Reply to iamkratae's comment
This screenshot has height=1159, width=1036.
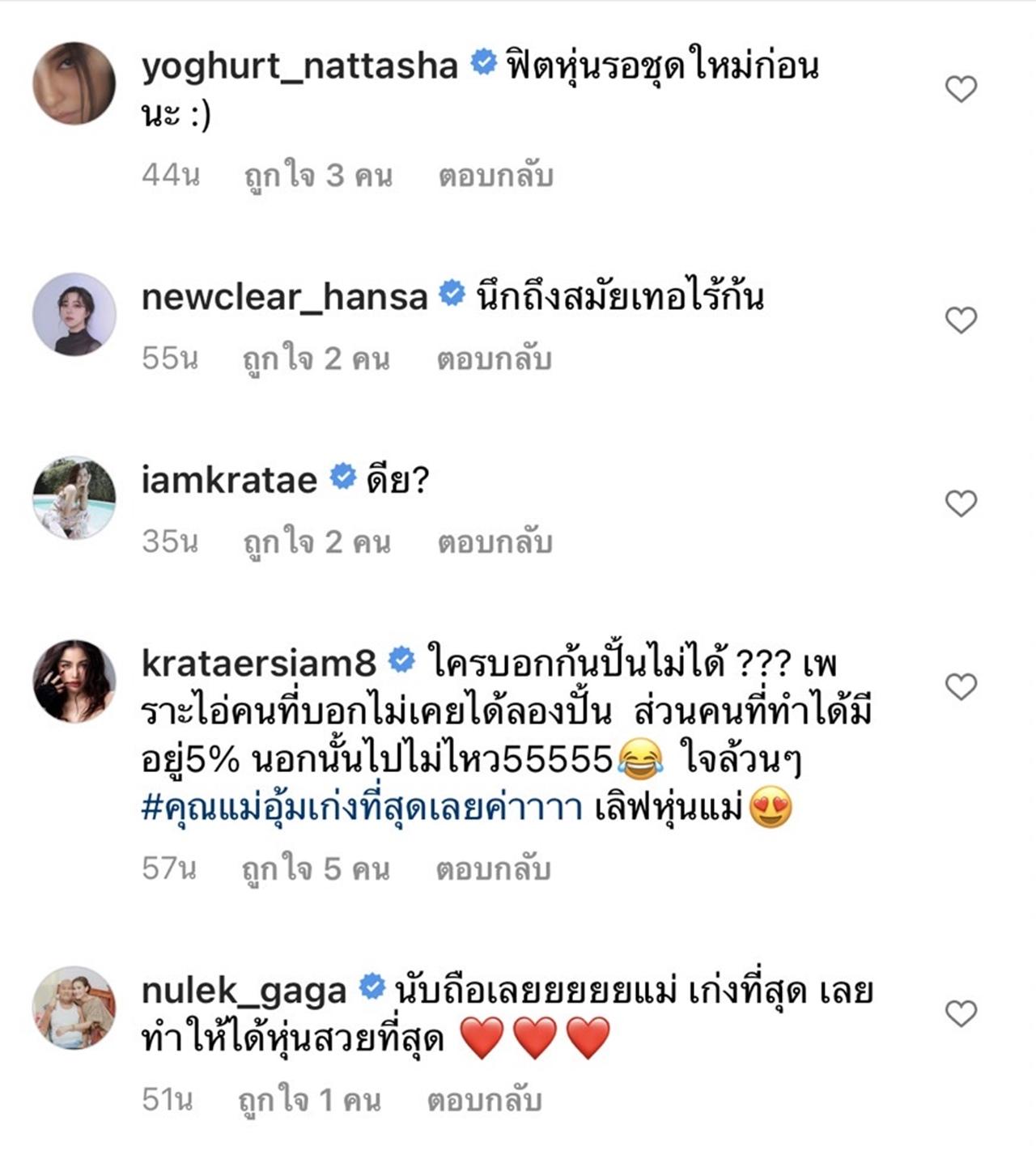pyautogui.click(x=495, y=541)
